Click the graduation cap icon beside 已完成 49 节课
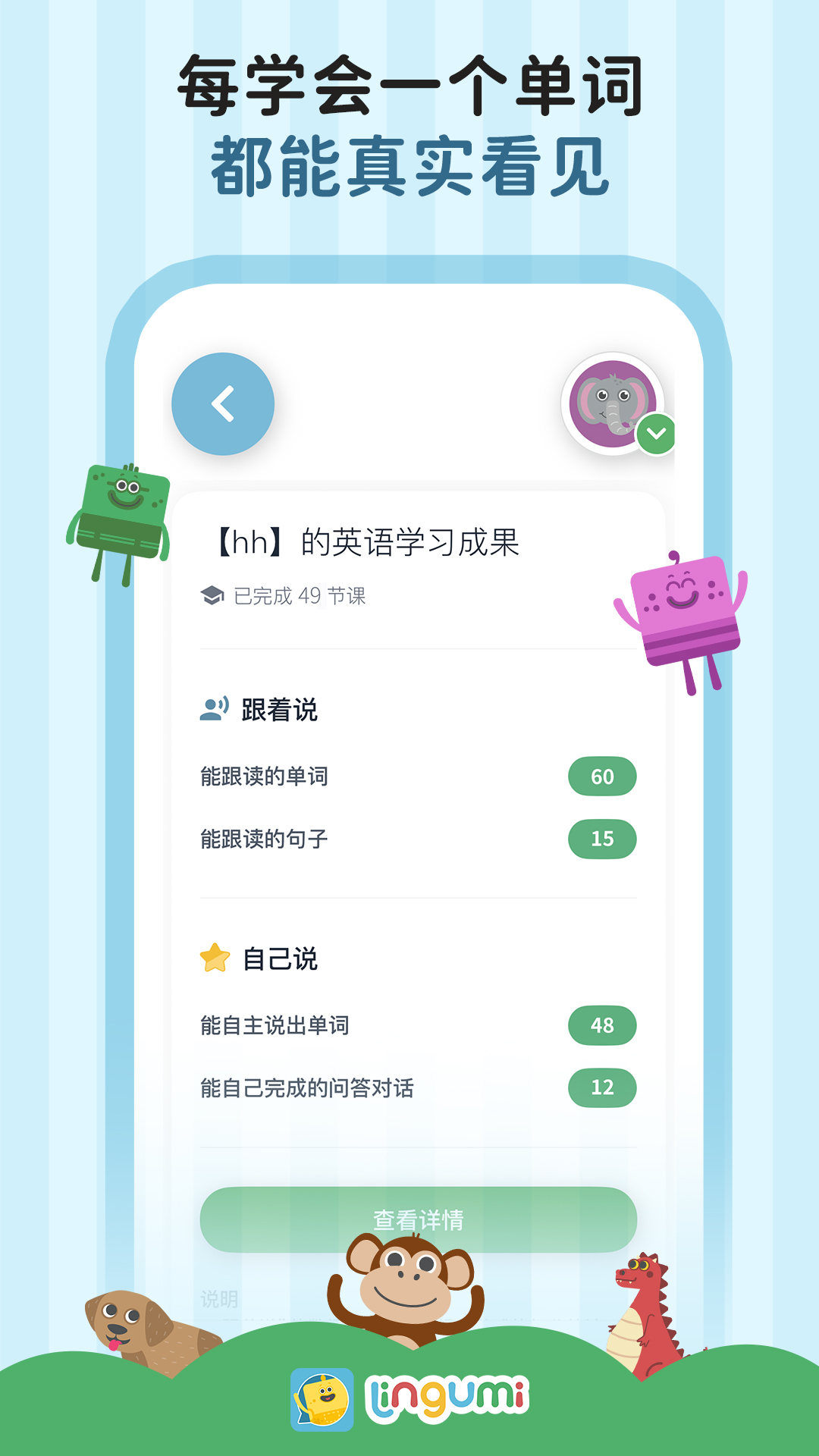Viewport: 819px width, 1456px height. coord(213,598)
